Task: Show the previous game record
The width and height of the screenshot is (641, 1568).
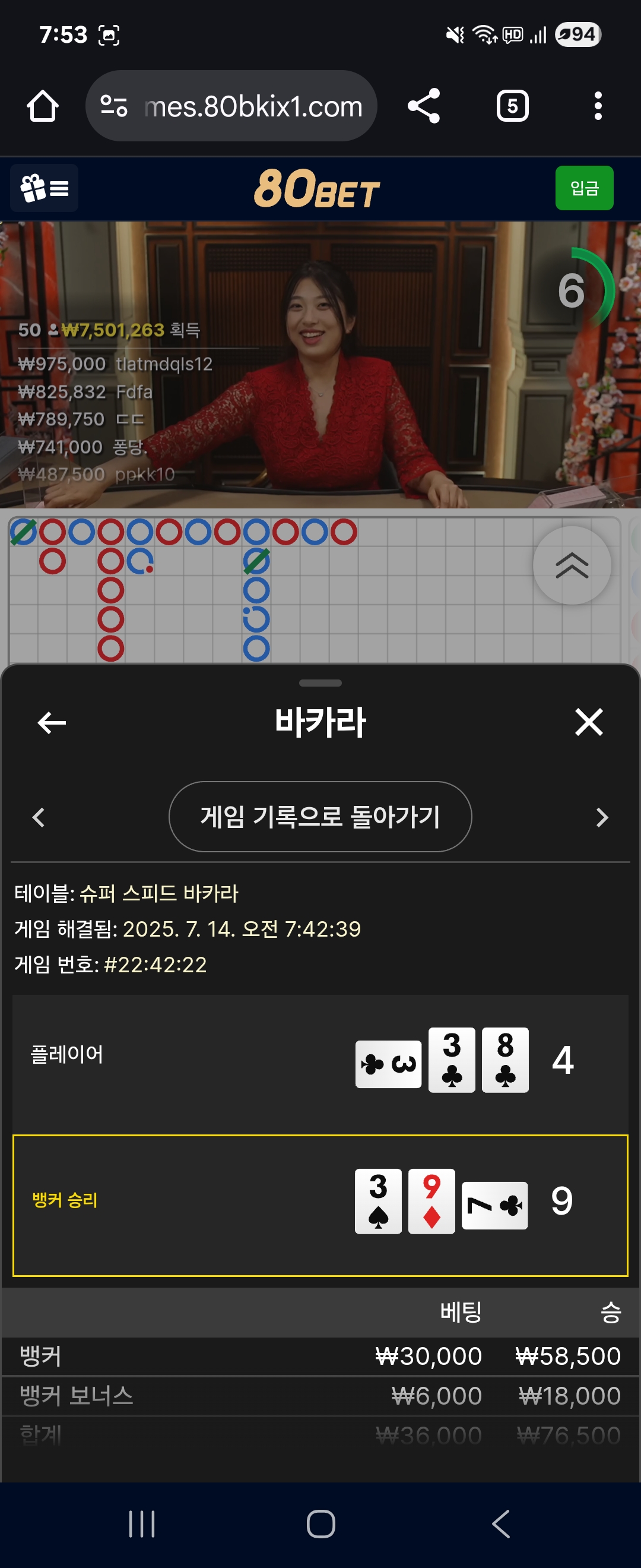Action: pos(39,817)
